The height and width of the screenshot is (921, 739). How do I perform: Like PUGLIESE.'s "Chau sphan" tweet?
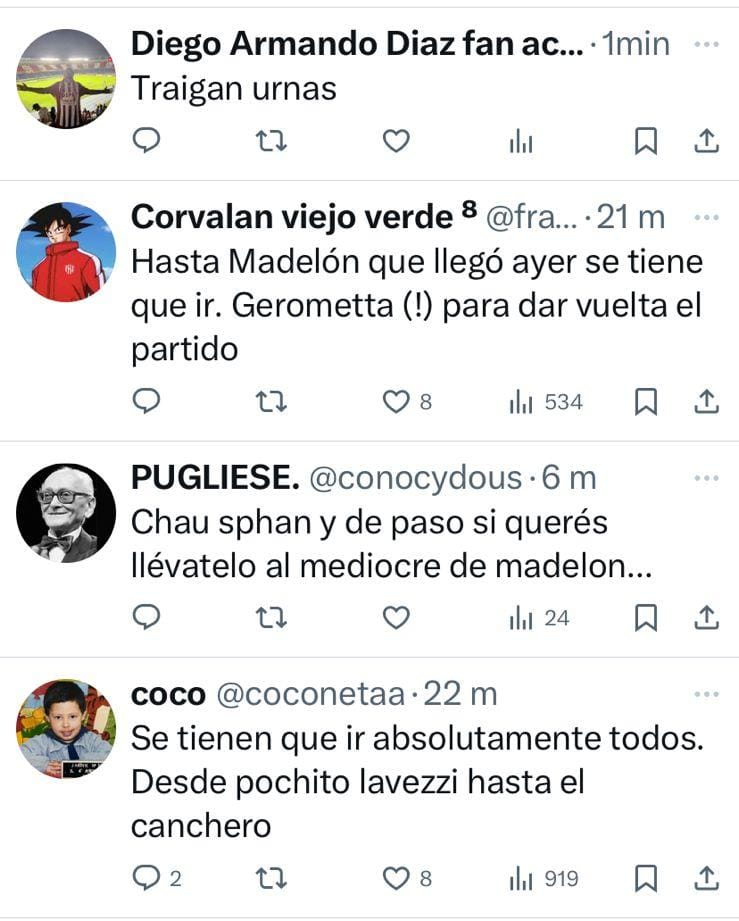397,618
